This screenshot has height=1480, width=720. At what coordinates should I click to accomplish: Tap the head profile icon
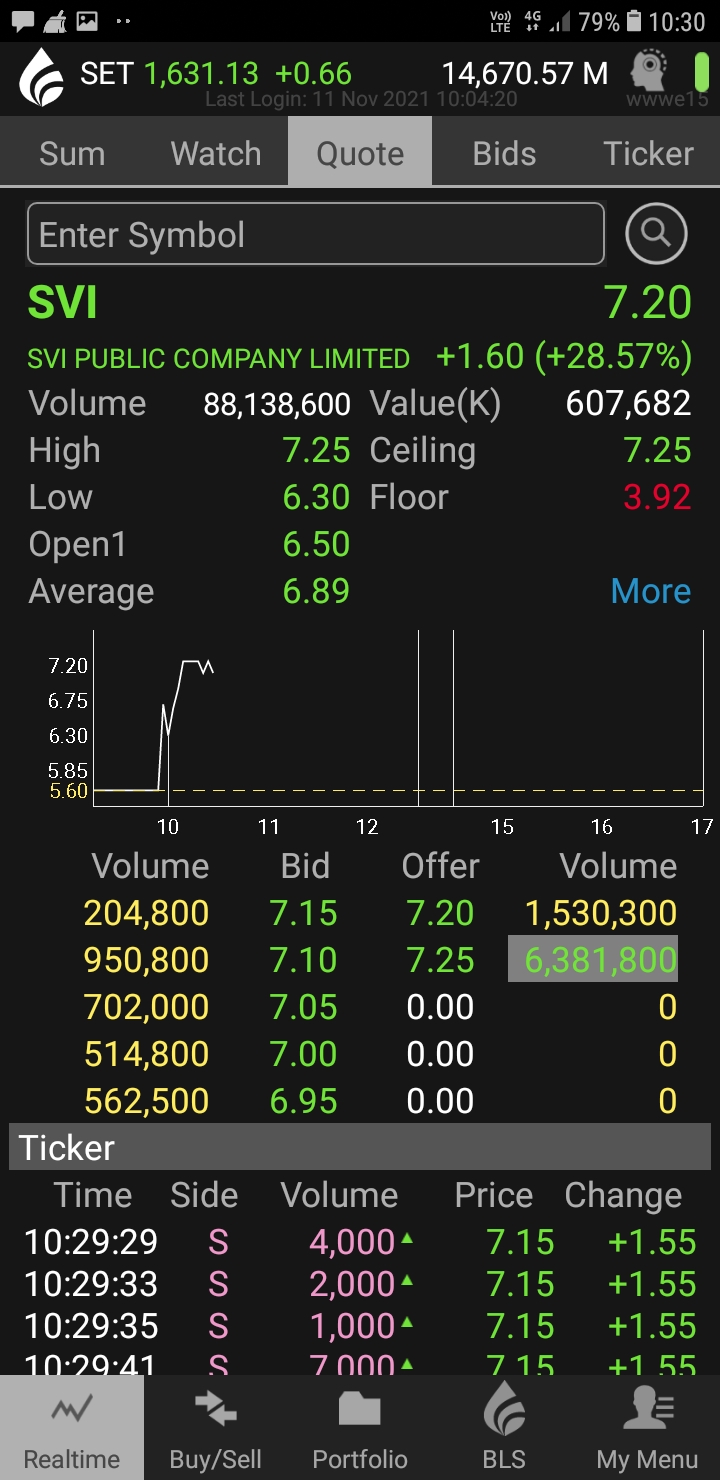pos(652,72)
